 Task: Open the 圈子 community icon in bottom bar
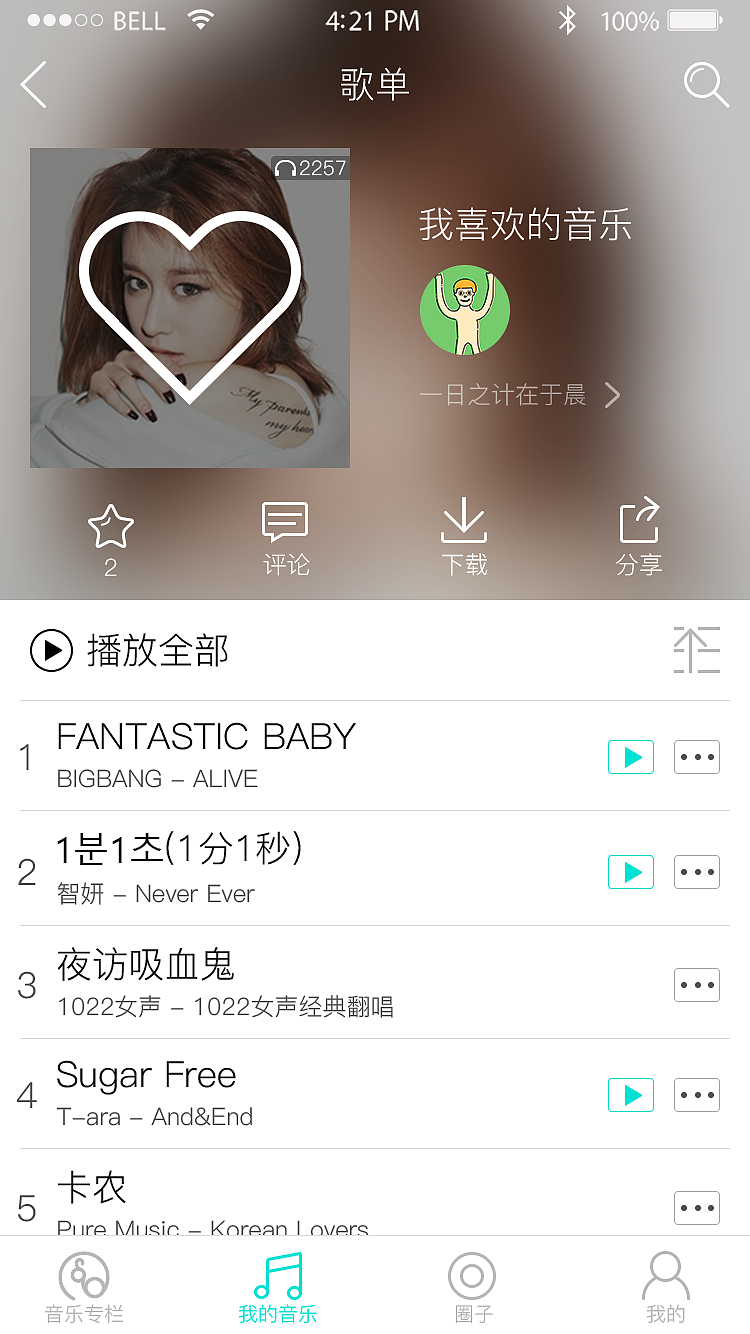471,1285
